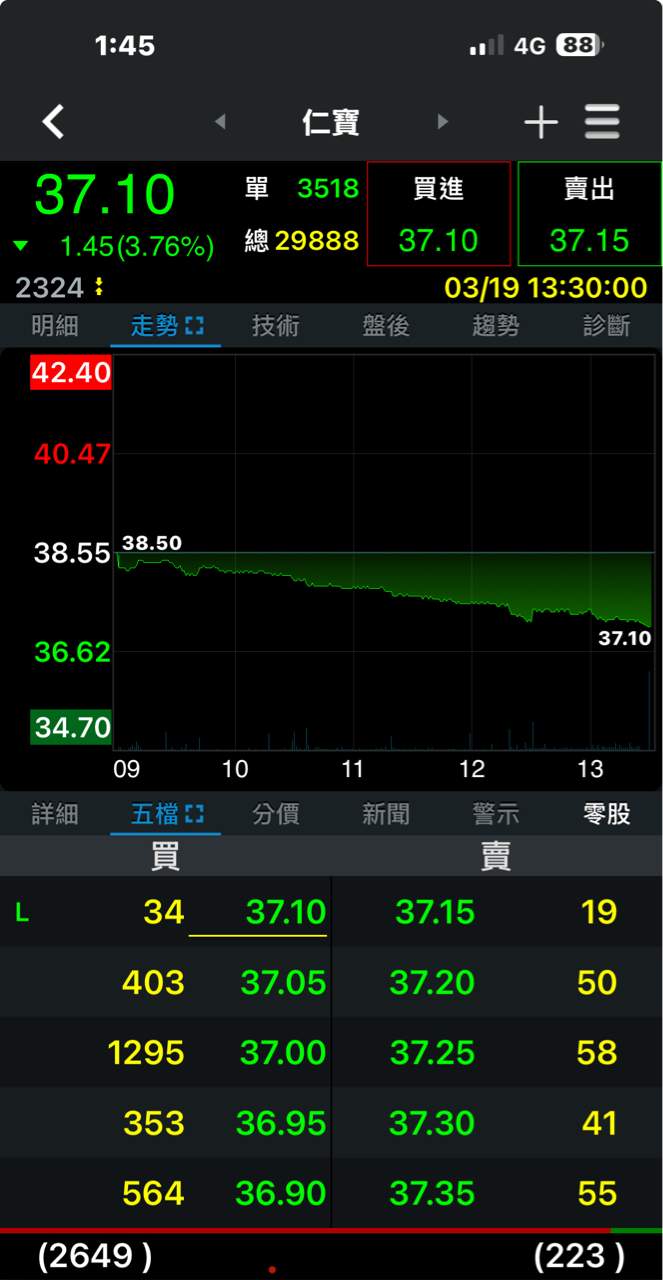Open the 趨勢 tab
The image size is (663, 1280).
(495, 326)
